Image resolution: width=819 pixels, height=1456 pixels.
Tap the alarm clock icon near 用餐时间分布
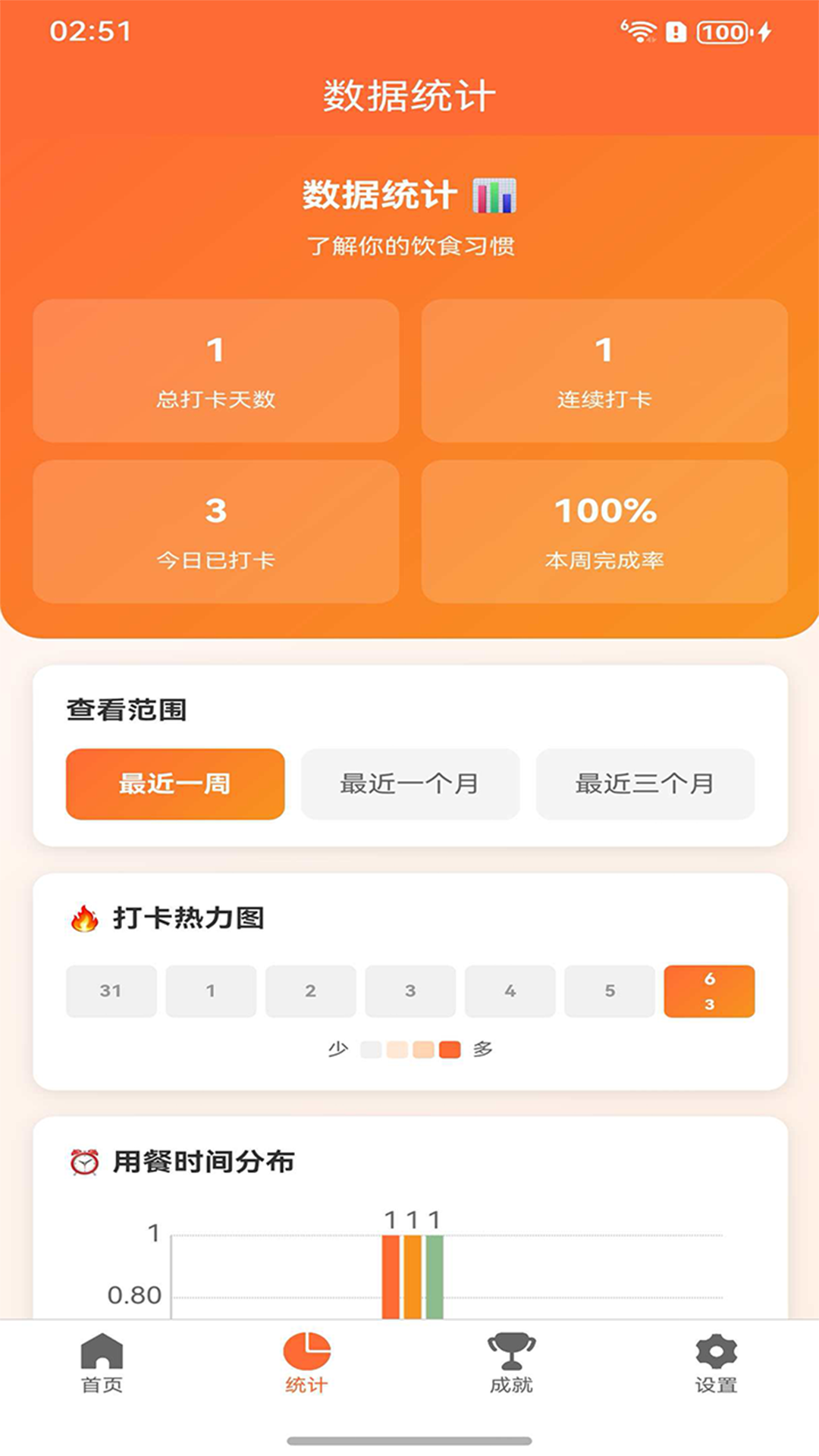pyautogui.click(x=83, y=1160)
